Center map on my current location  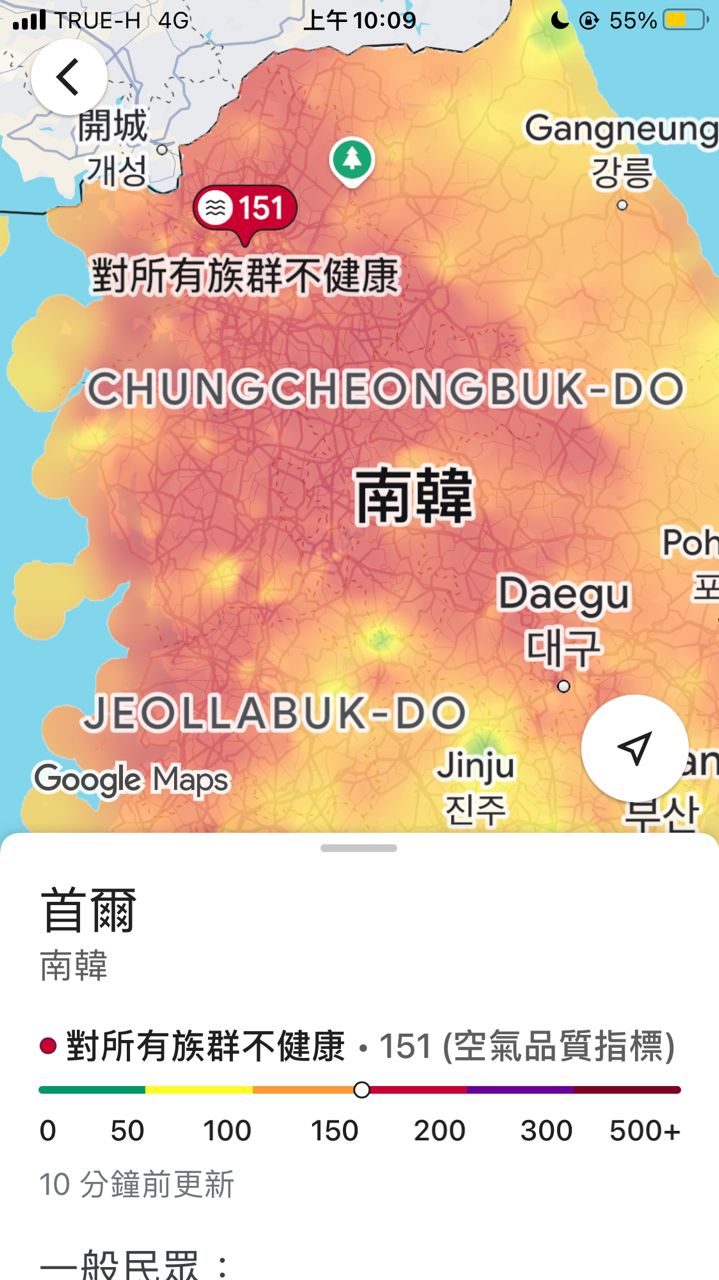634,748
